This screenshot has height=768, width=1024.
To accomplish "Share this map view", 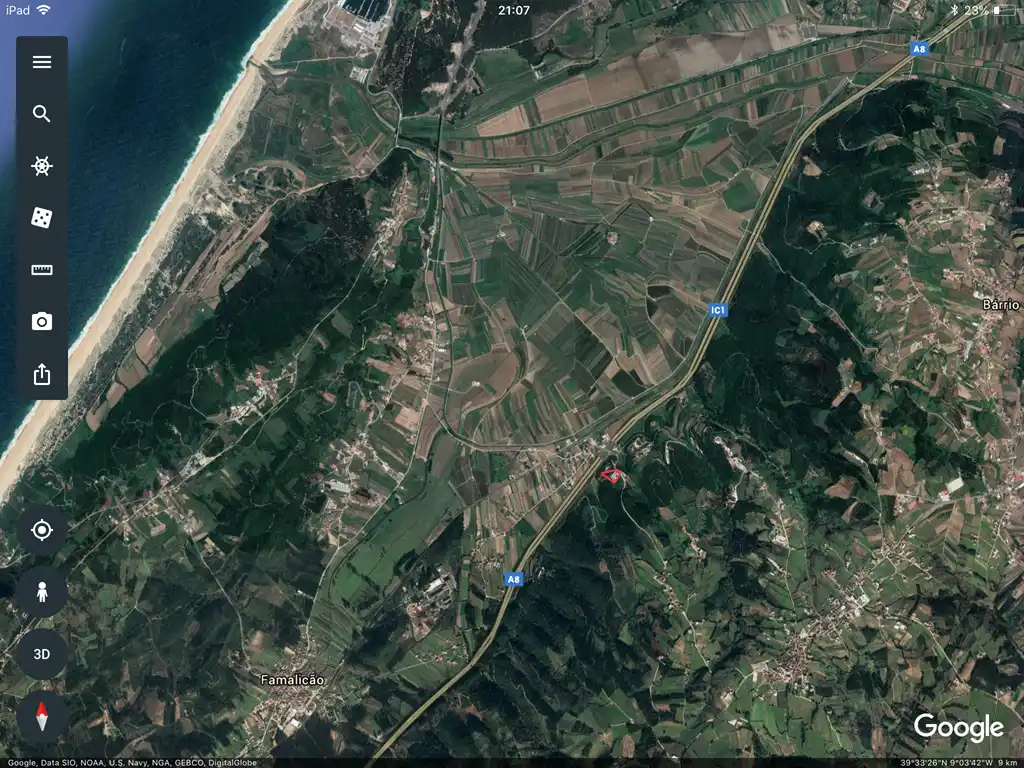I will 41,374.
